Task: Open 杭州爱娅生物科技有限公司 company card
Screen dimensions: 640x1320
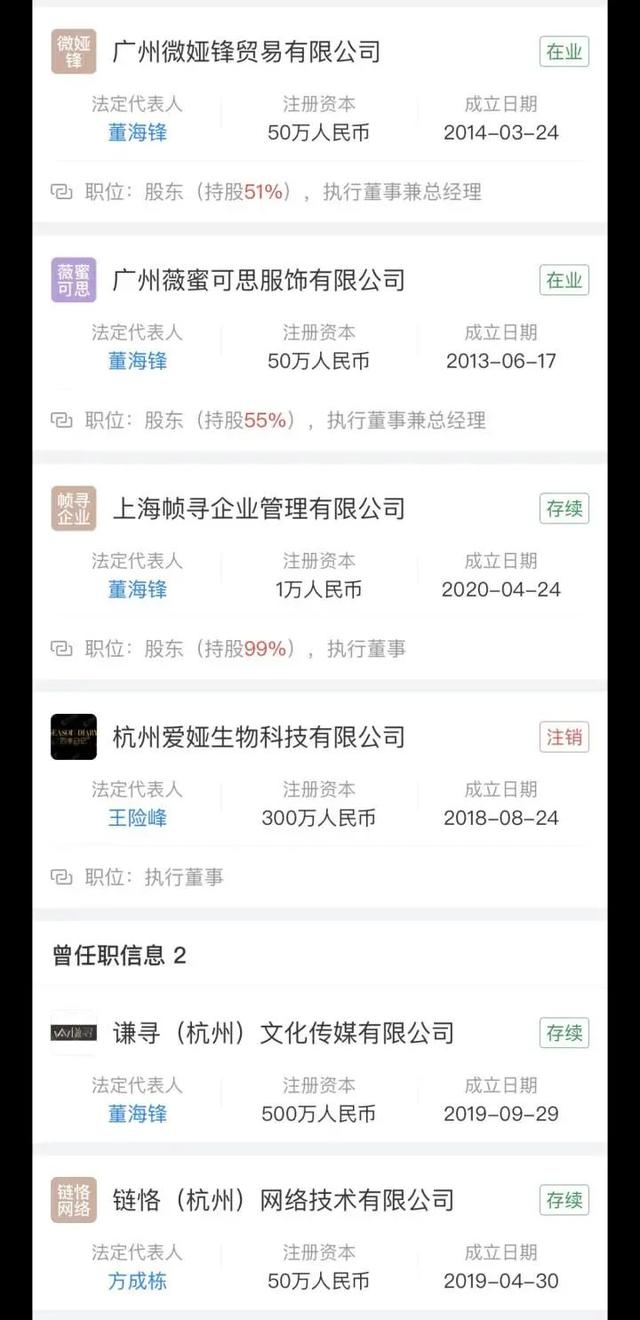Action: (x=258, y=738)
